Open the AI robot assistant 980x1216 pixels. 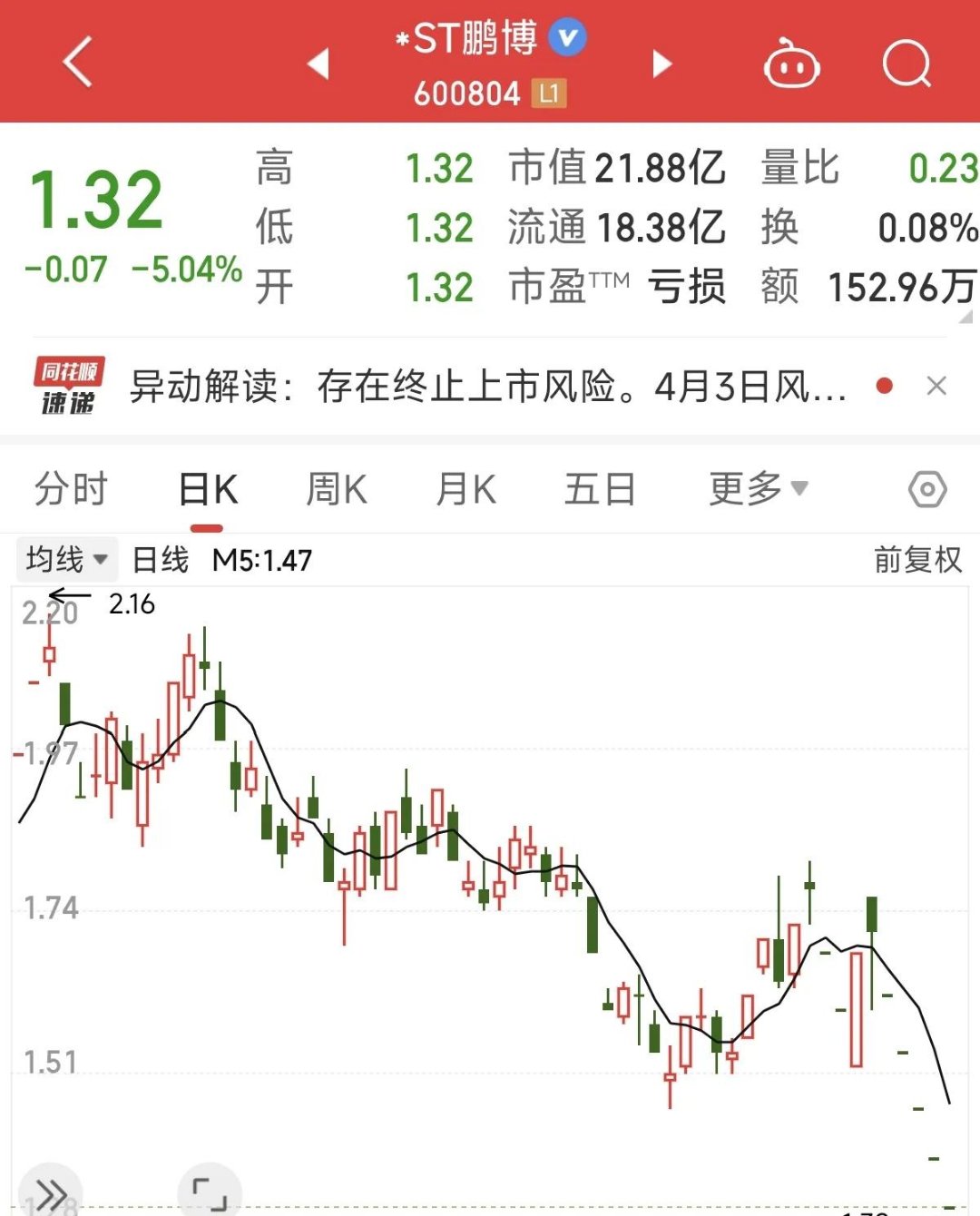792,64
